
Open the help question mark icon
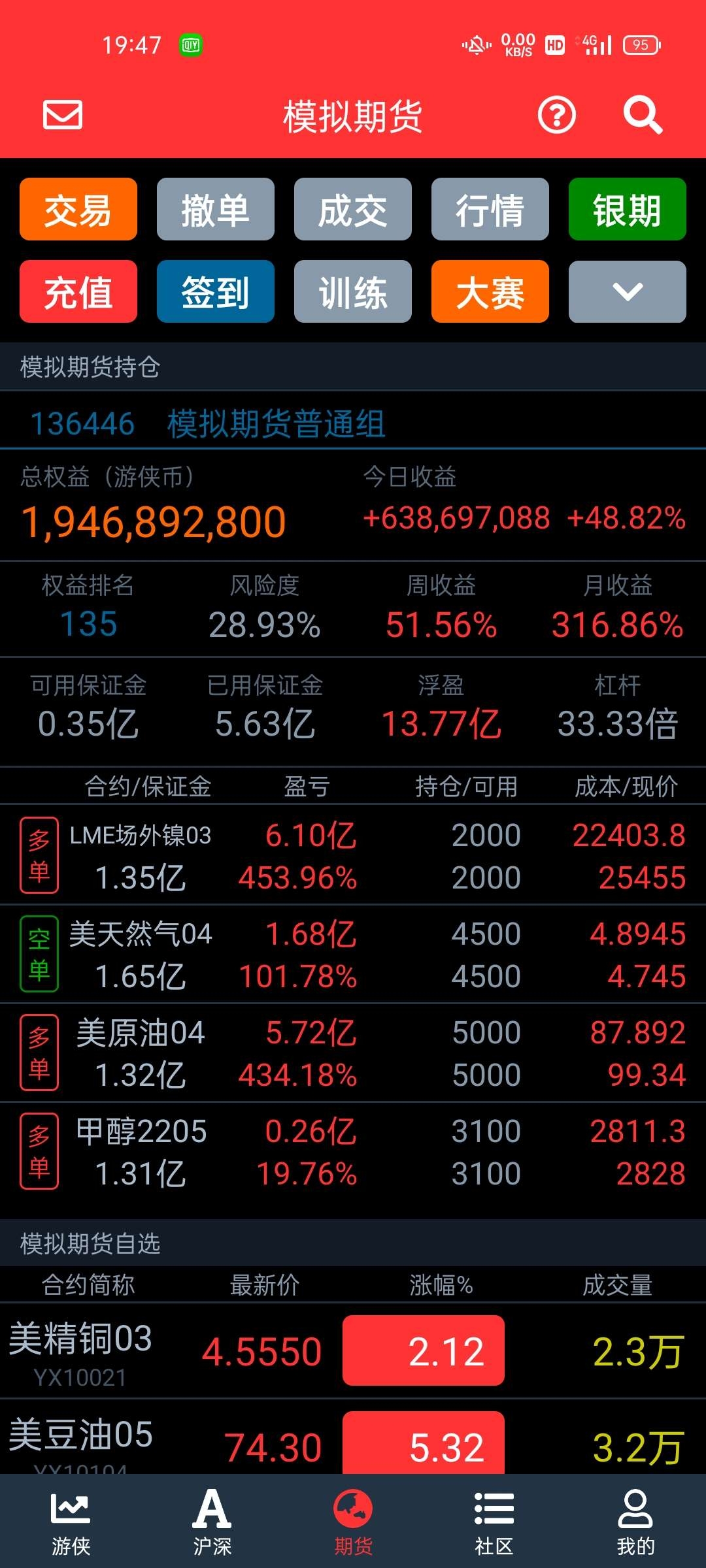click(x=556, y=116)
